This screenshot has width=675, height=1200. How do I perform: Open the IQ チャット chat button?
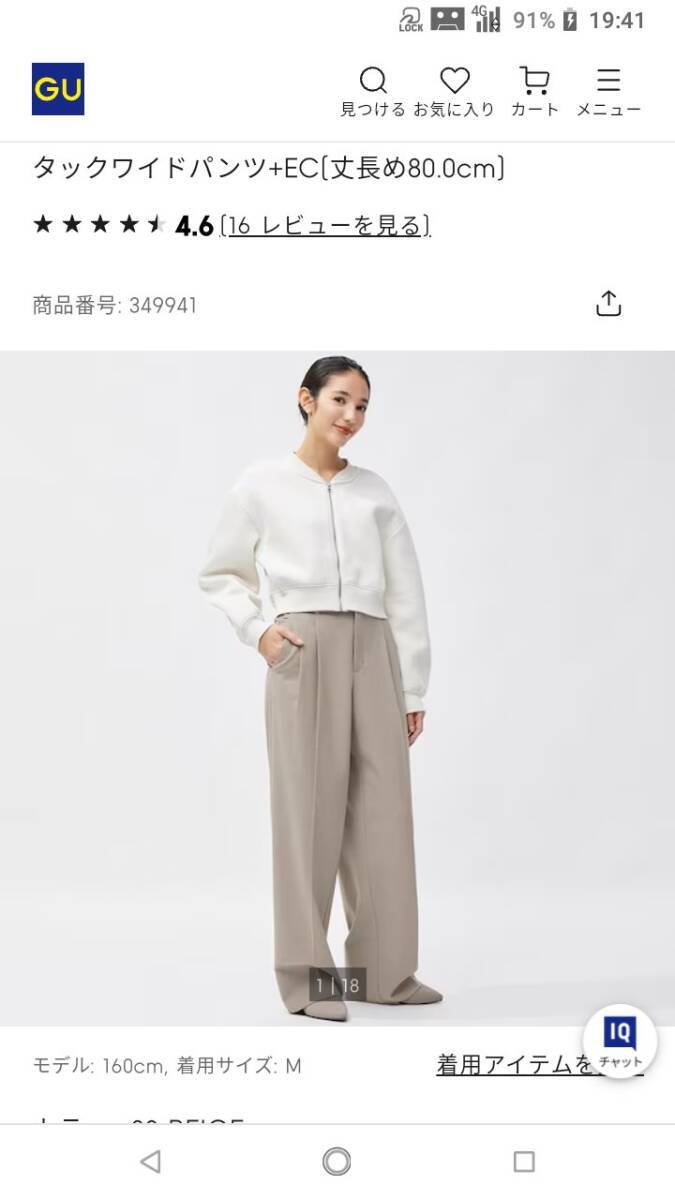620,1041
